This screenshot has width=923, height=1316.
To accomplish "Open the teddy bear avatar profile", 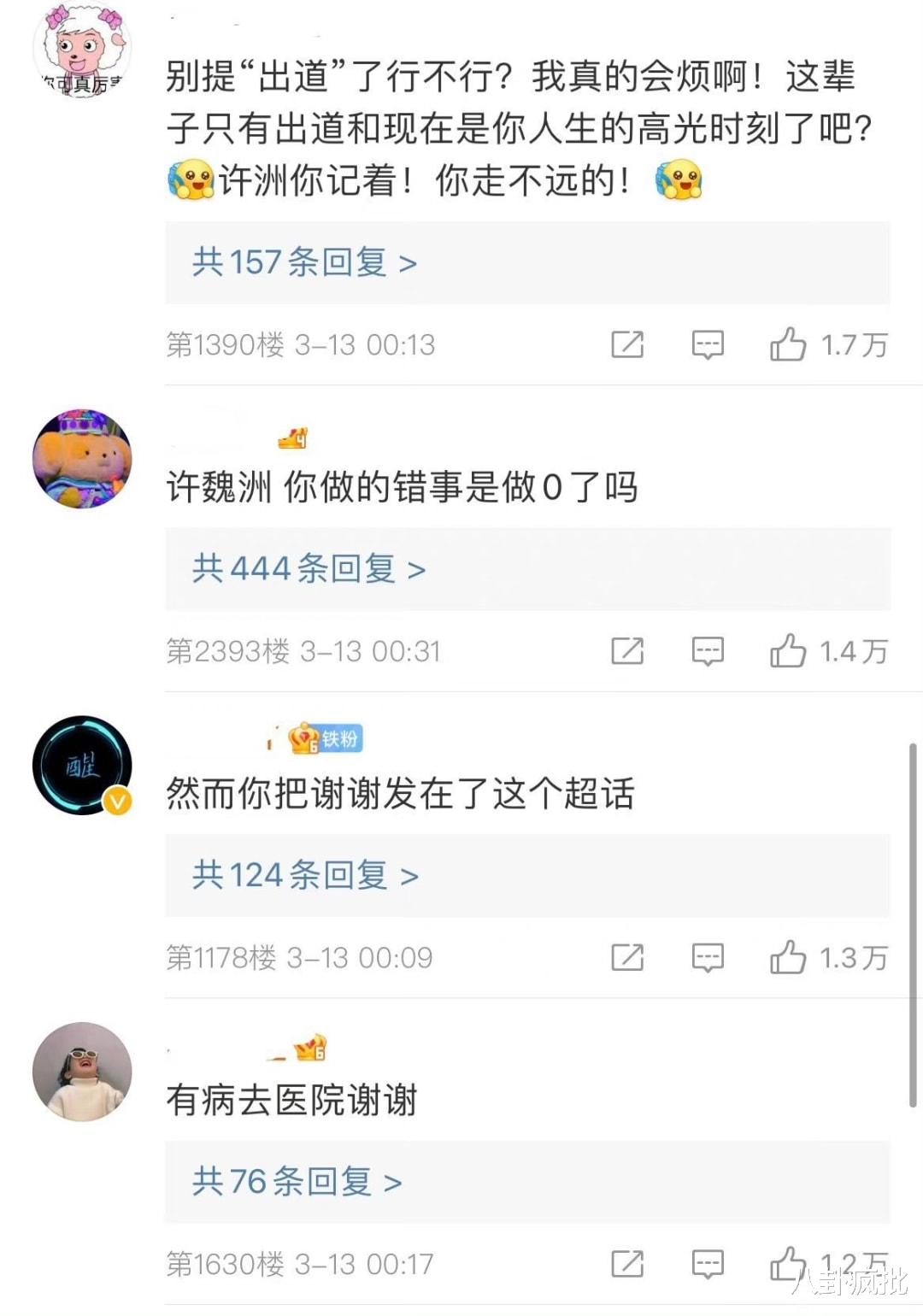I will [81, 458].
